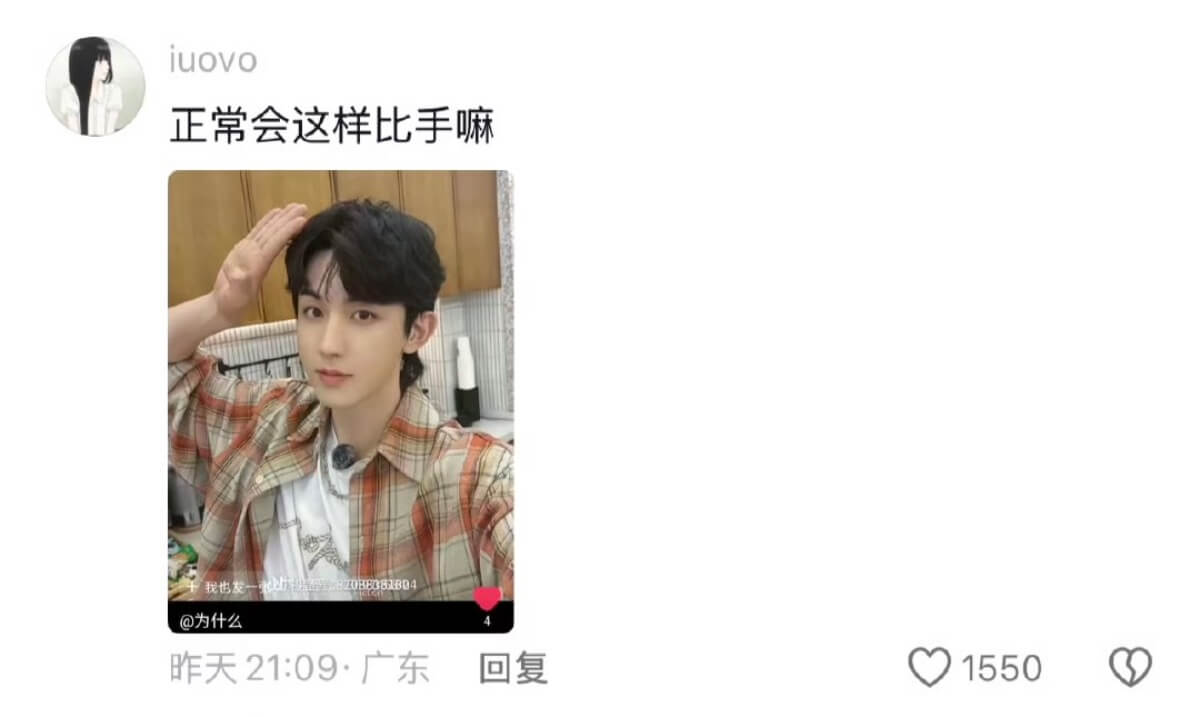
Task: Dislike the comment with the broken heart
Action: coord(1131,667)
